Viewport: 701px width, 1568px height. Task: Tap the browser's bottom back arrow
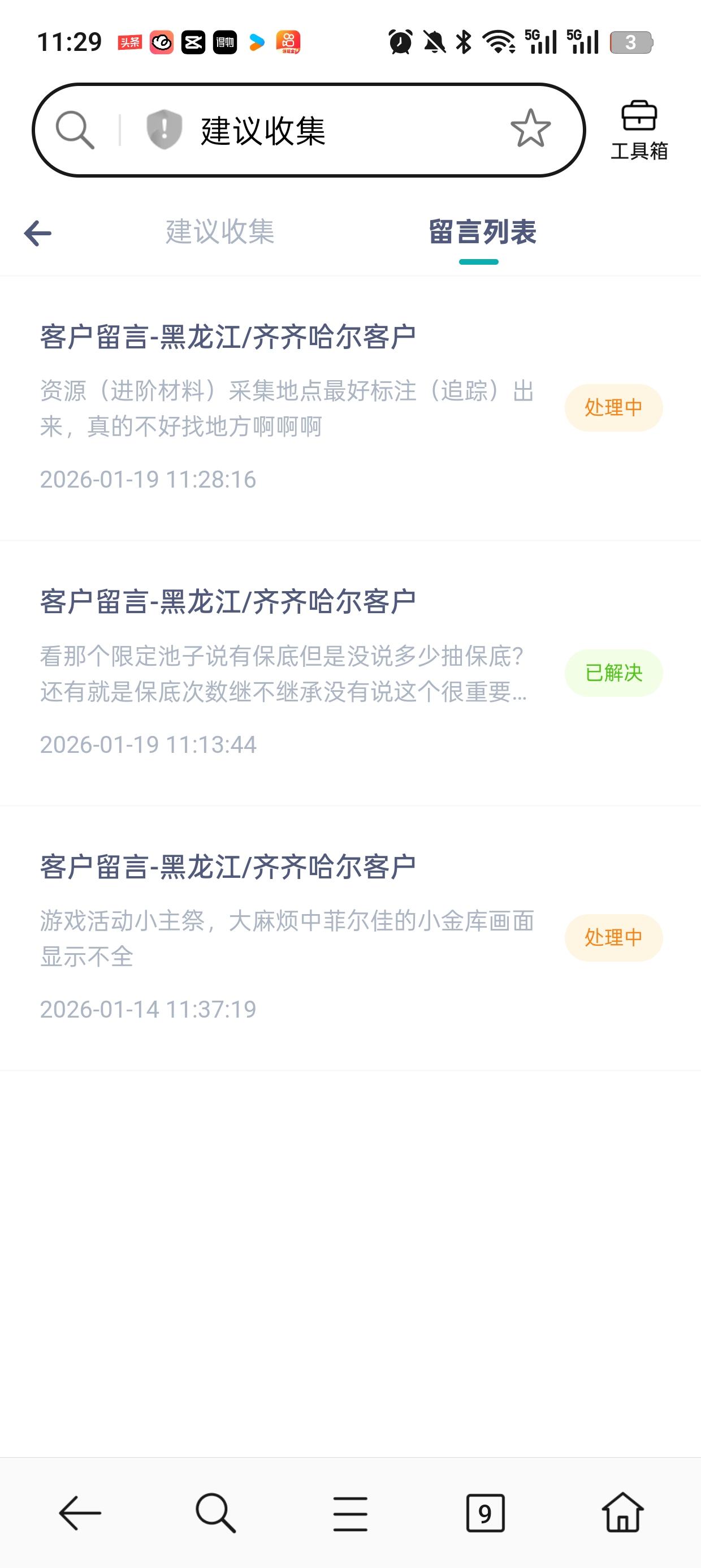tap(80, 1513)
